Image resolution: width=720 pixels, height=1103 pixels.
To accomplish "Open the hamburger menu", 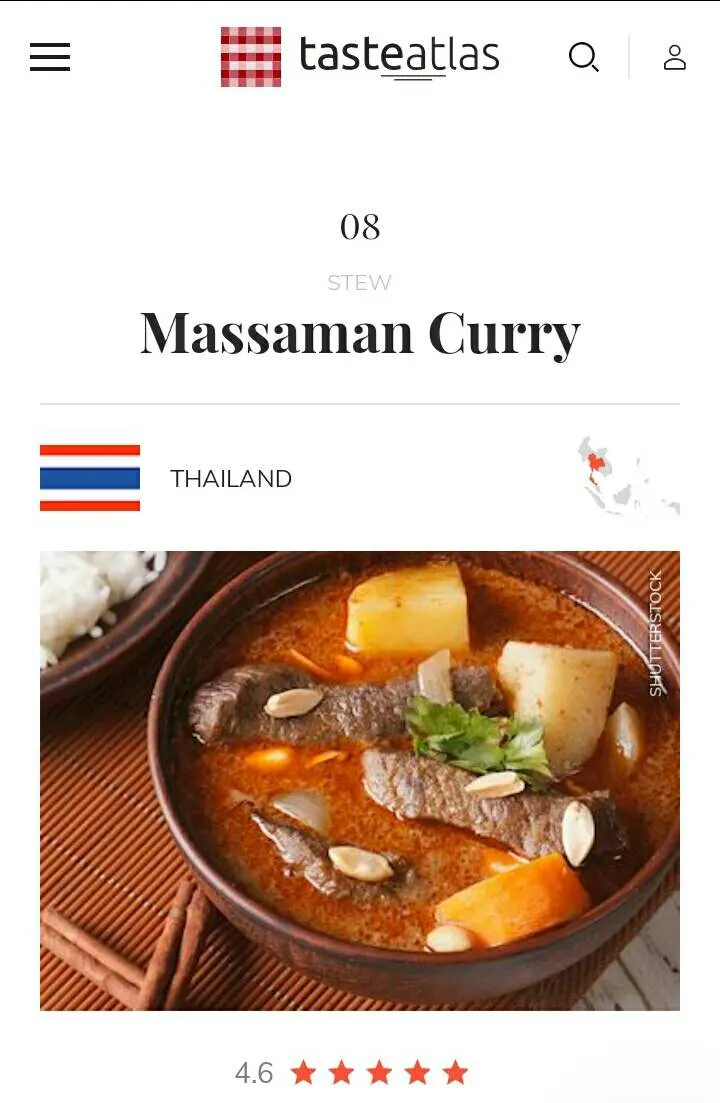I will [x=50, y=57].
